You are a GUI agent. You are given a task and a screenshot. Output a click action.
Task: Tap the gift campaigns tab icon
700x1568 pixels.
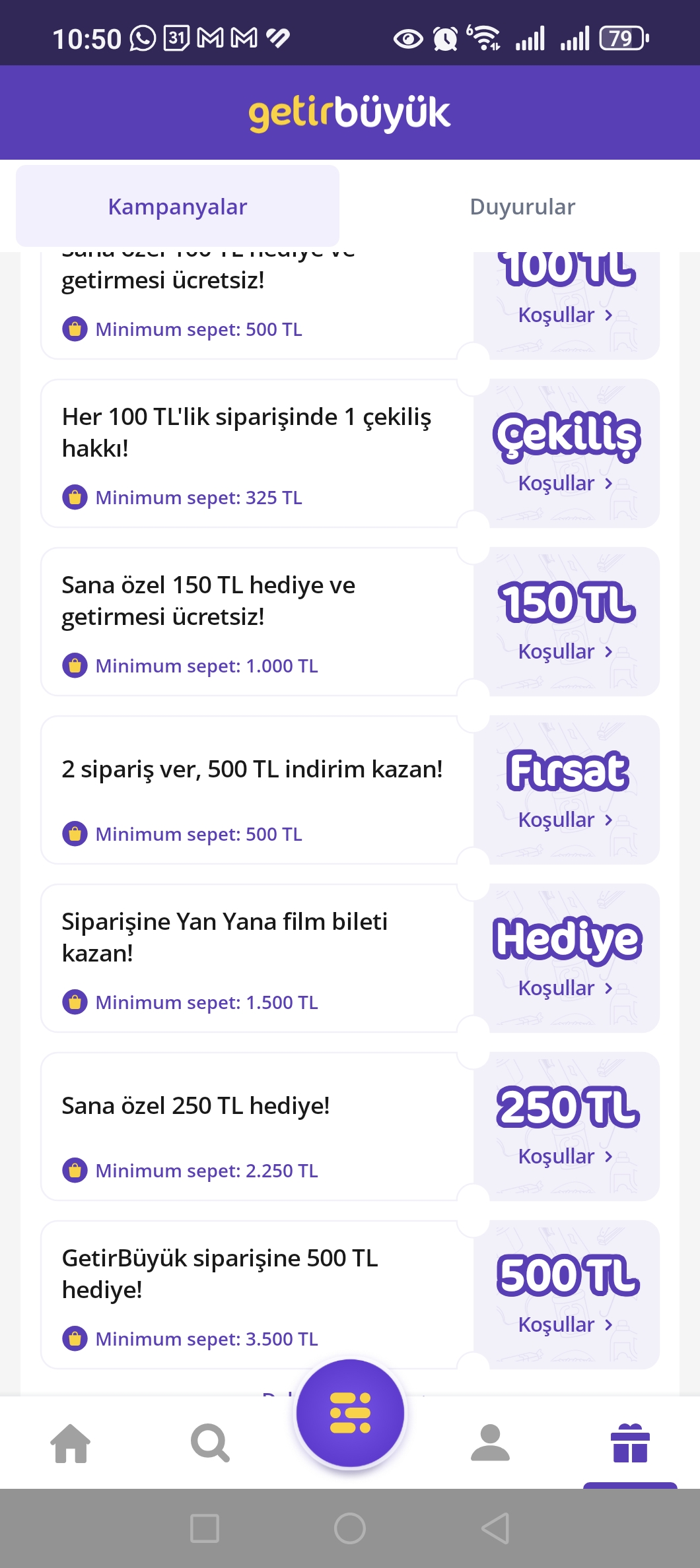point(630,1443)
